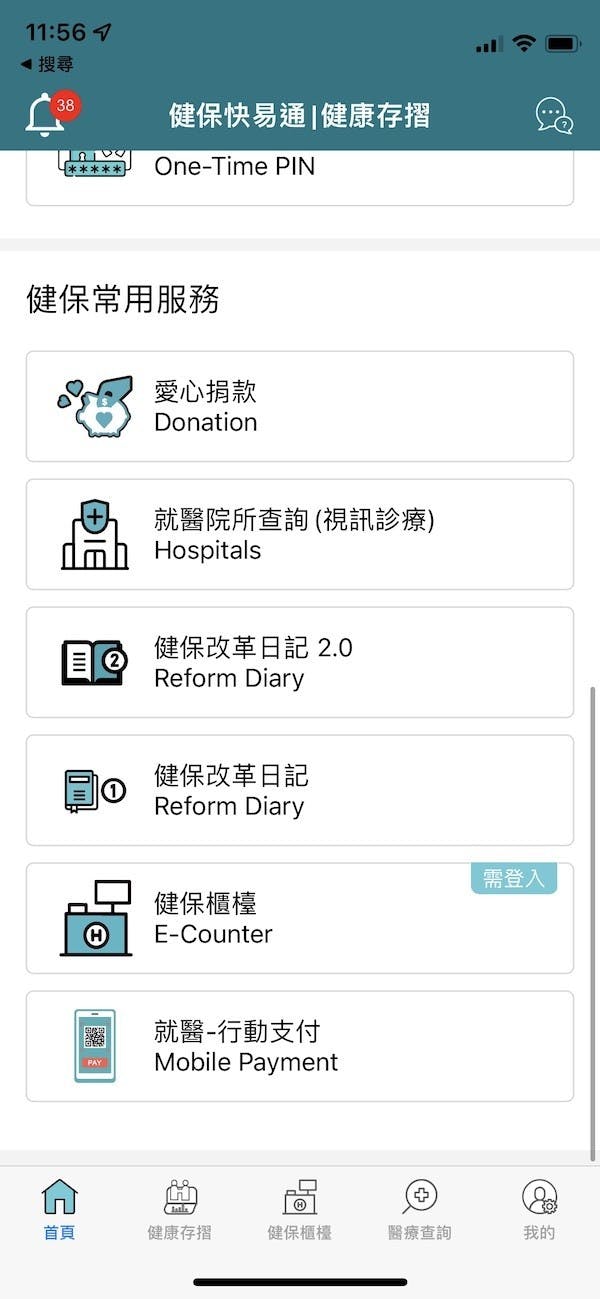Open 愛心捐款 Donation
The height and width of the screenshot is (1299, 600).
[300, 406]
